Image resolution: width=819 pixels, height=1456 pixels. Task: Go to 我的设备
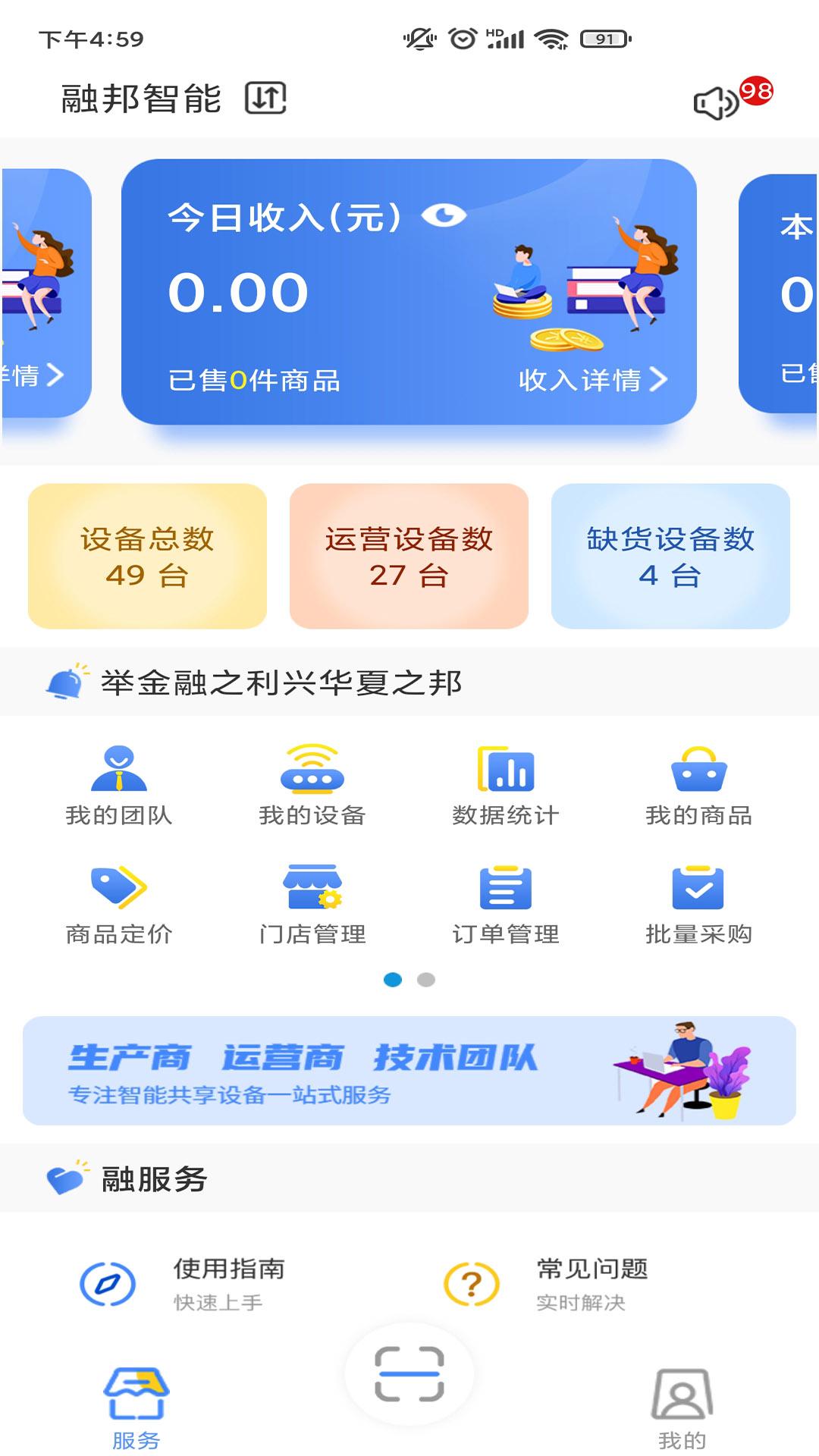pos(312,785)
